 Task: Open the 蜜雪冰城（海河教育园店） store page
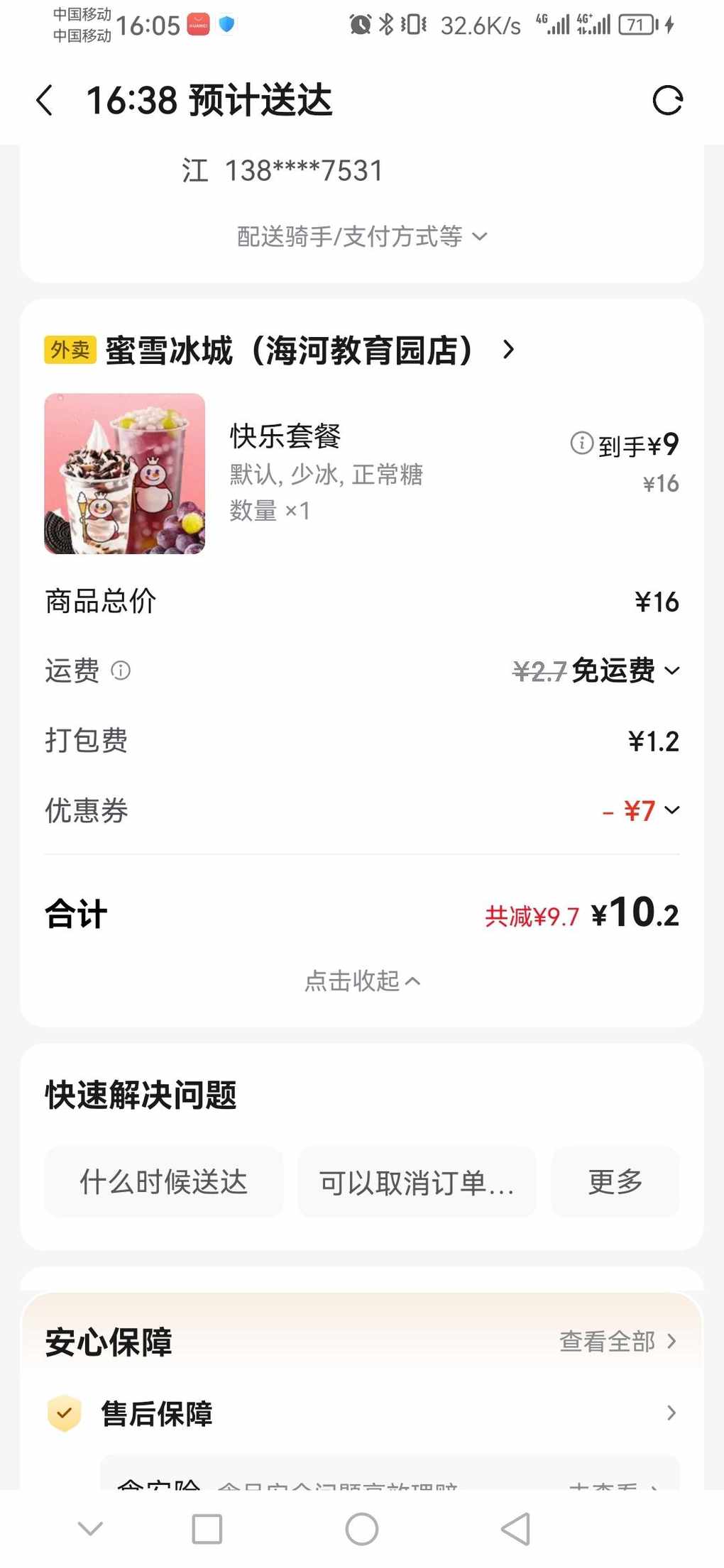[309, 350]
